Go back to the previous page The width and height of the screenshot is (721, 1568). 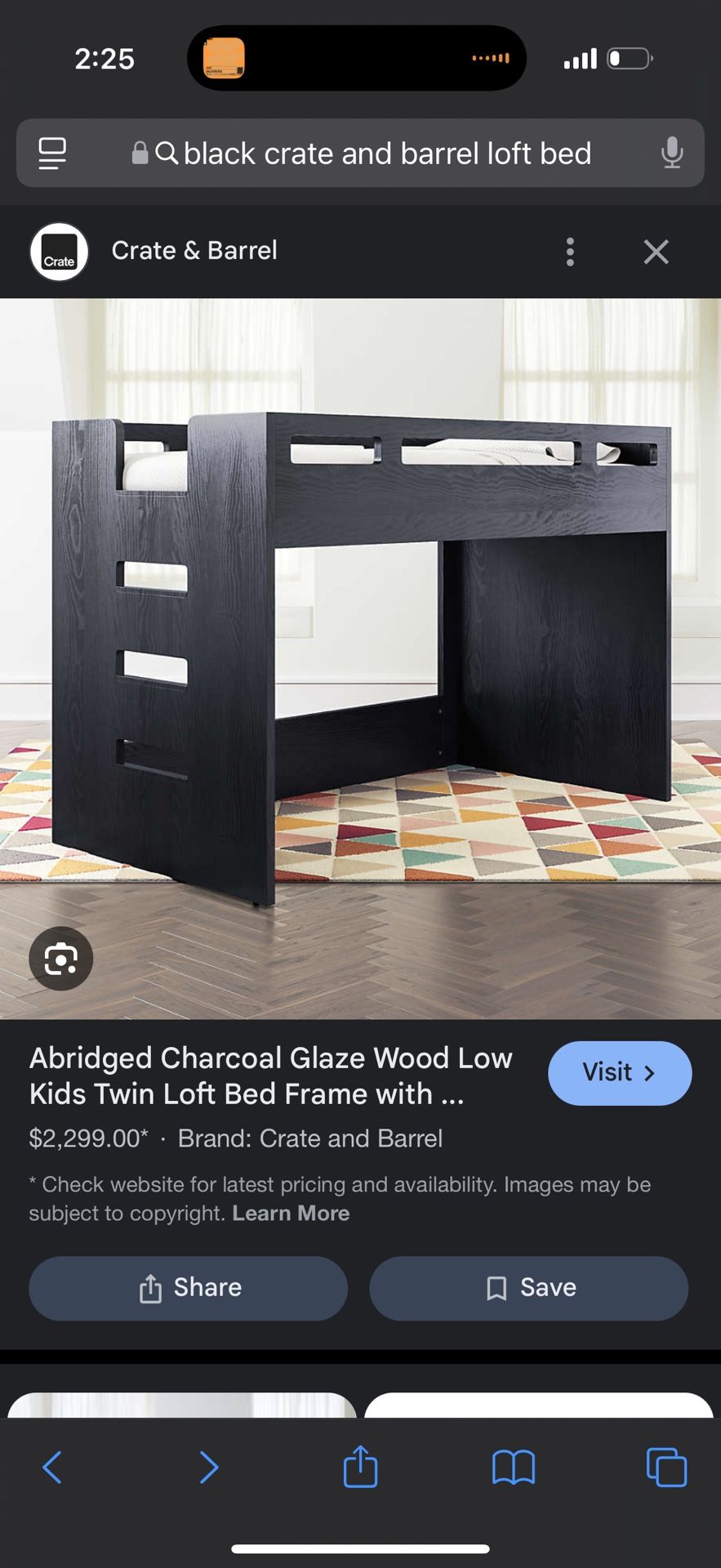pyautogui.click(x=52, y=1467)
